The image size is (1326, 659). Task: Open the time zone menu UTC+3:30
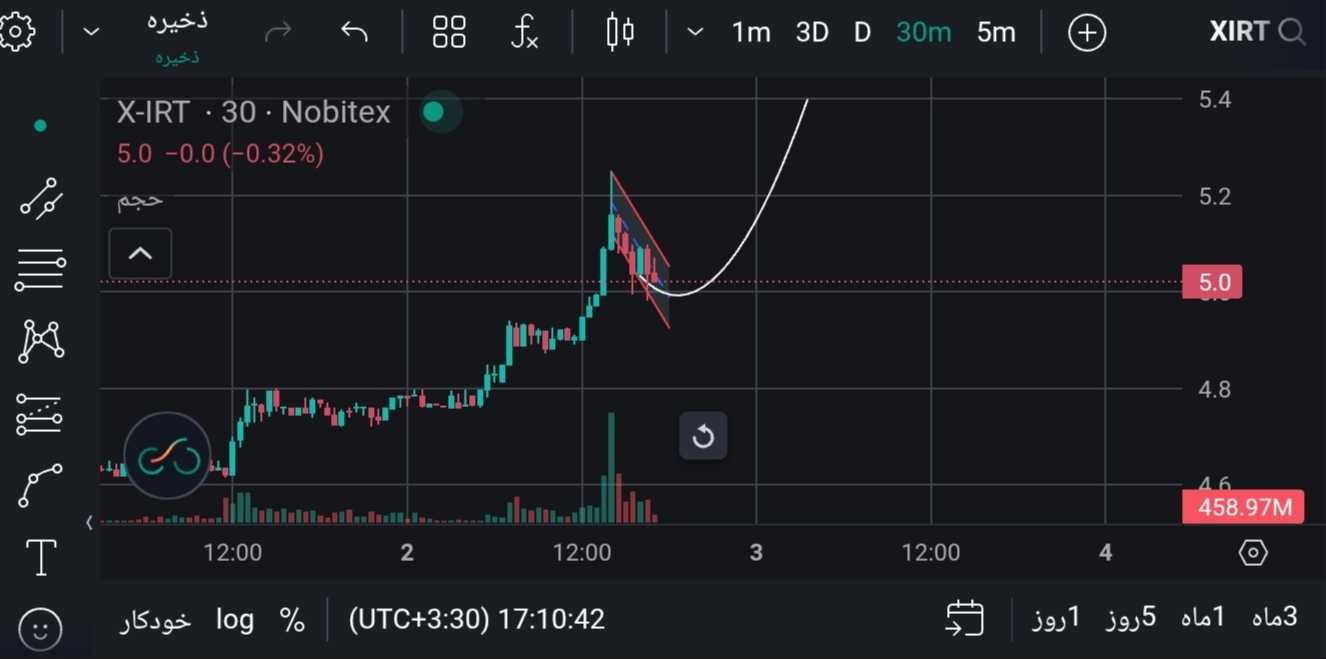[476, 619]
